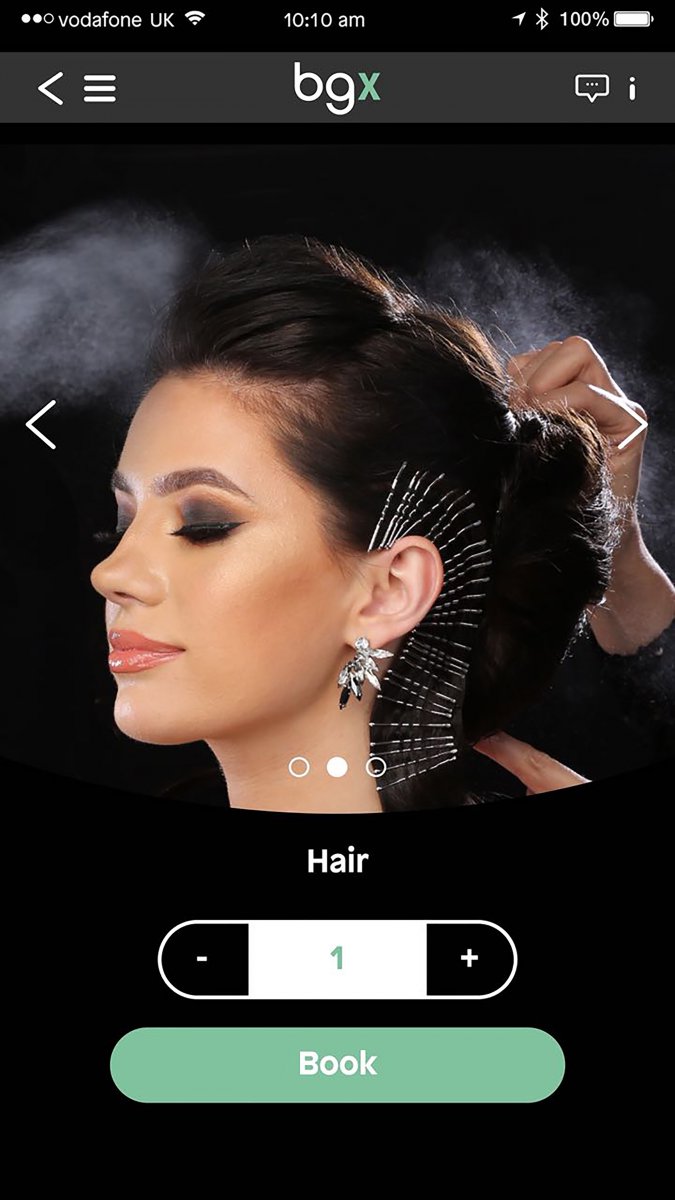
Task: Open the info icon
Action: [x=632, y=89]
